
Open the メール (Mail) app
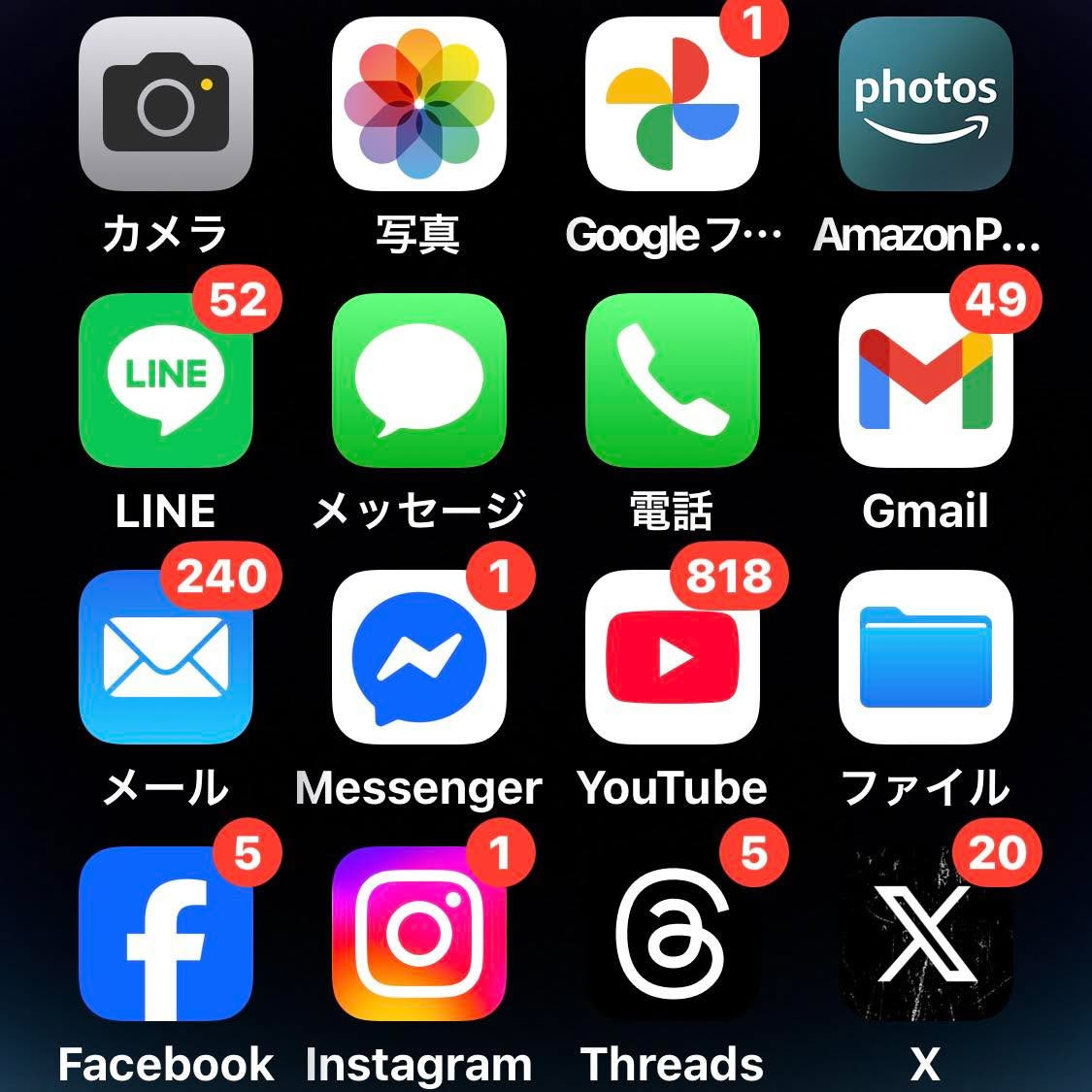pyautogui.click(x=166, y=657)
